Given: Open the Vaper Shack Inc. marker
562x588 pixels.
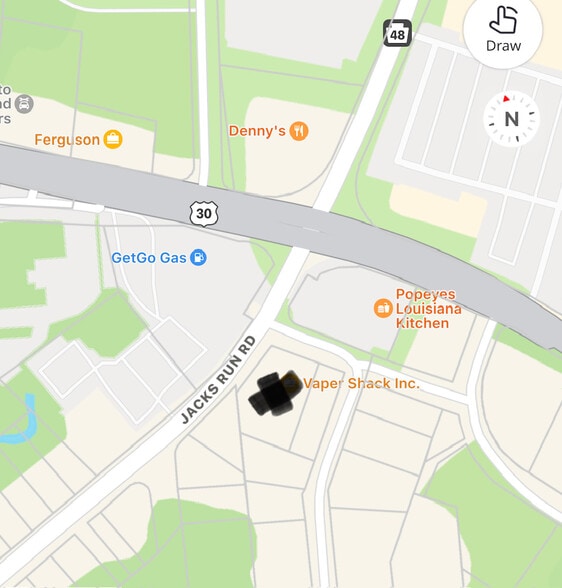Looking at the screenshot, I should (x=291, y=382).
